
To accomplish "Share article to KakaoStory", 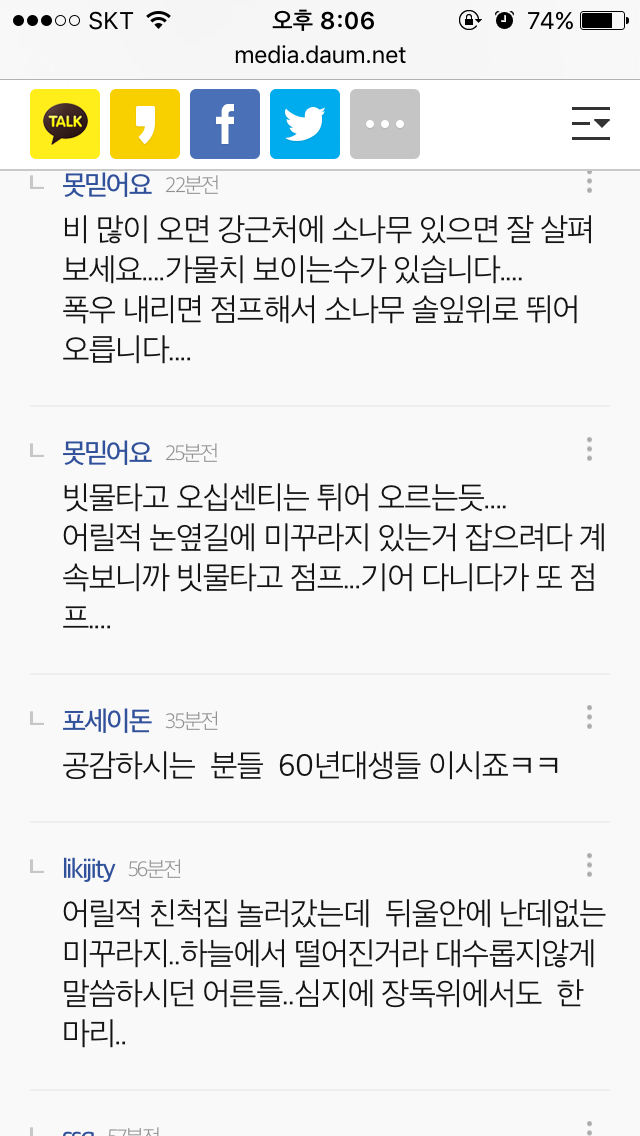I will pos(145,124).
